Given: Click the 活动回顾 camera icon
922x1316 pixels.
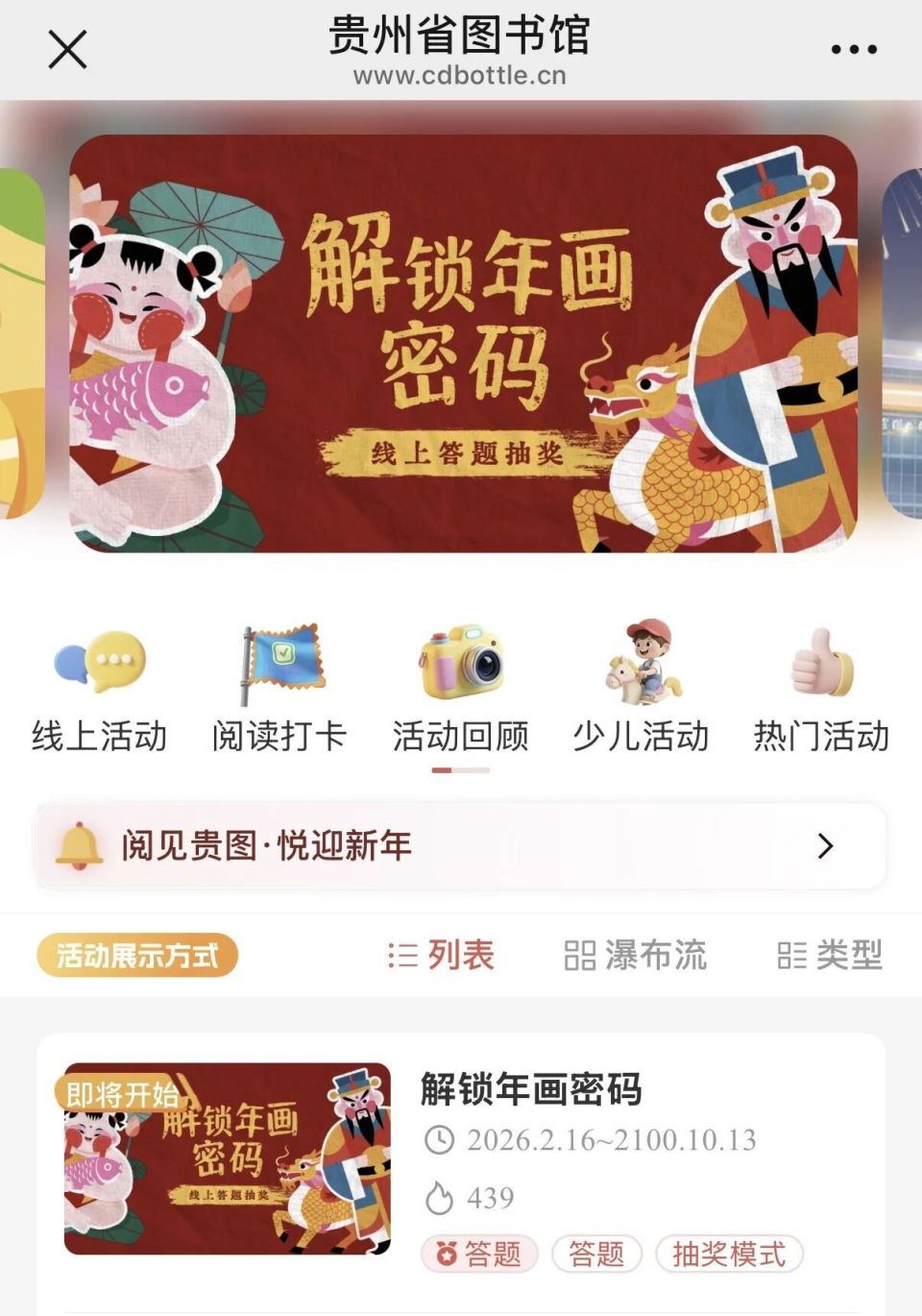Looking at the screenshot, I should (x=461, y=665).
